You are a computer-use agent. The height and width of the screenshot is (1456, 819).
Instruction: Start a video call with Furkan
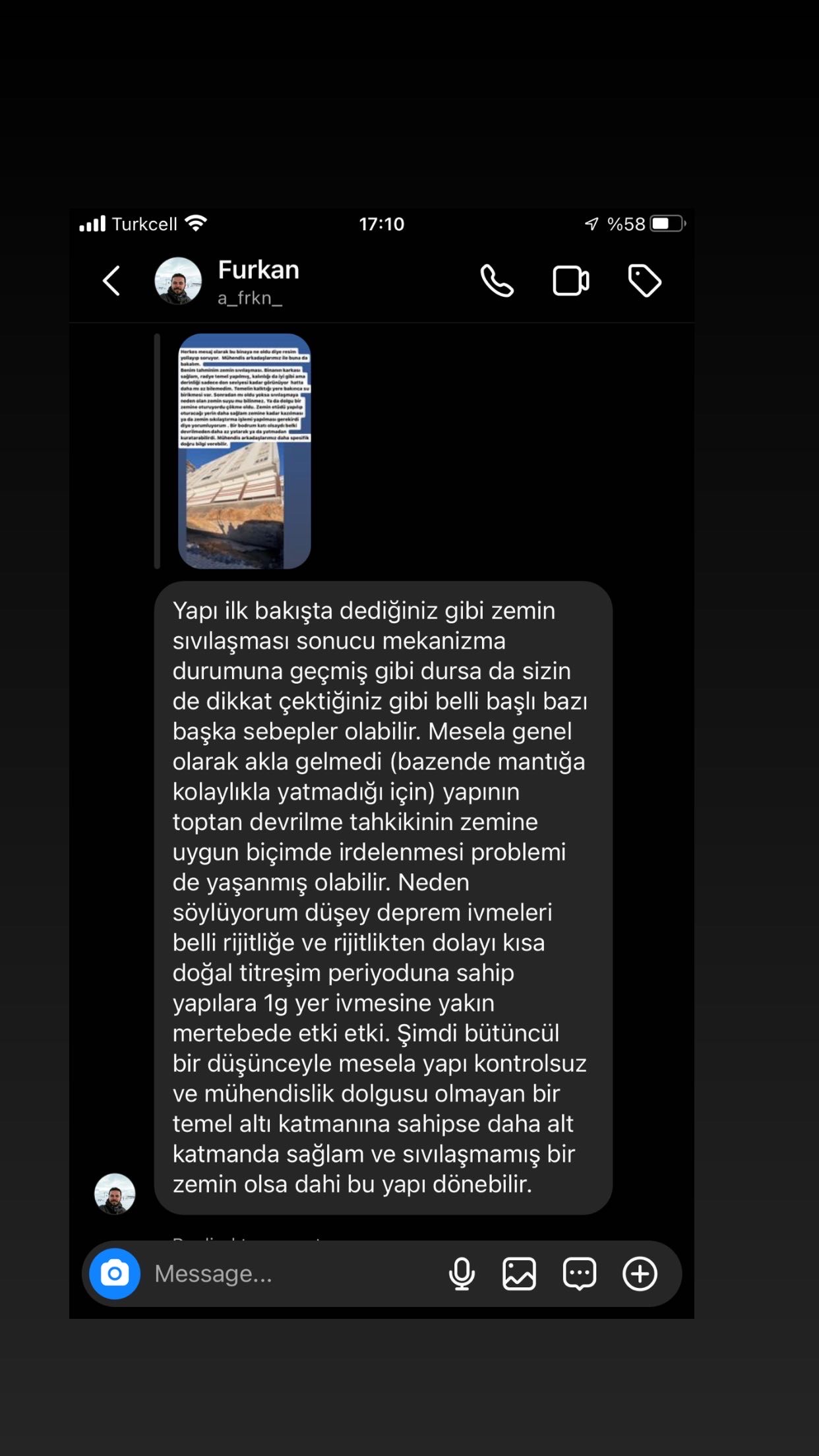pos(570,281)
